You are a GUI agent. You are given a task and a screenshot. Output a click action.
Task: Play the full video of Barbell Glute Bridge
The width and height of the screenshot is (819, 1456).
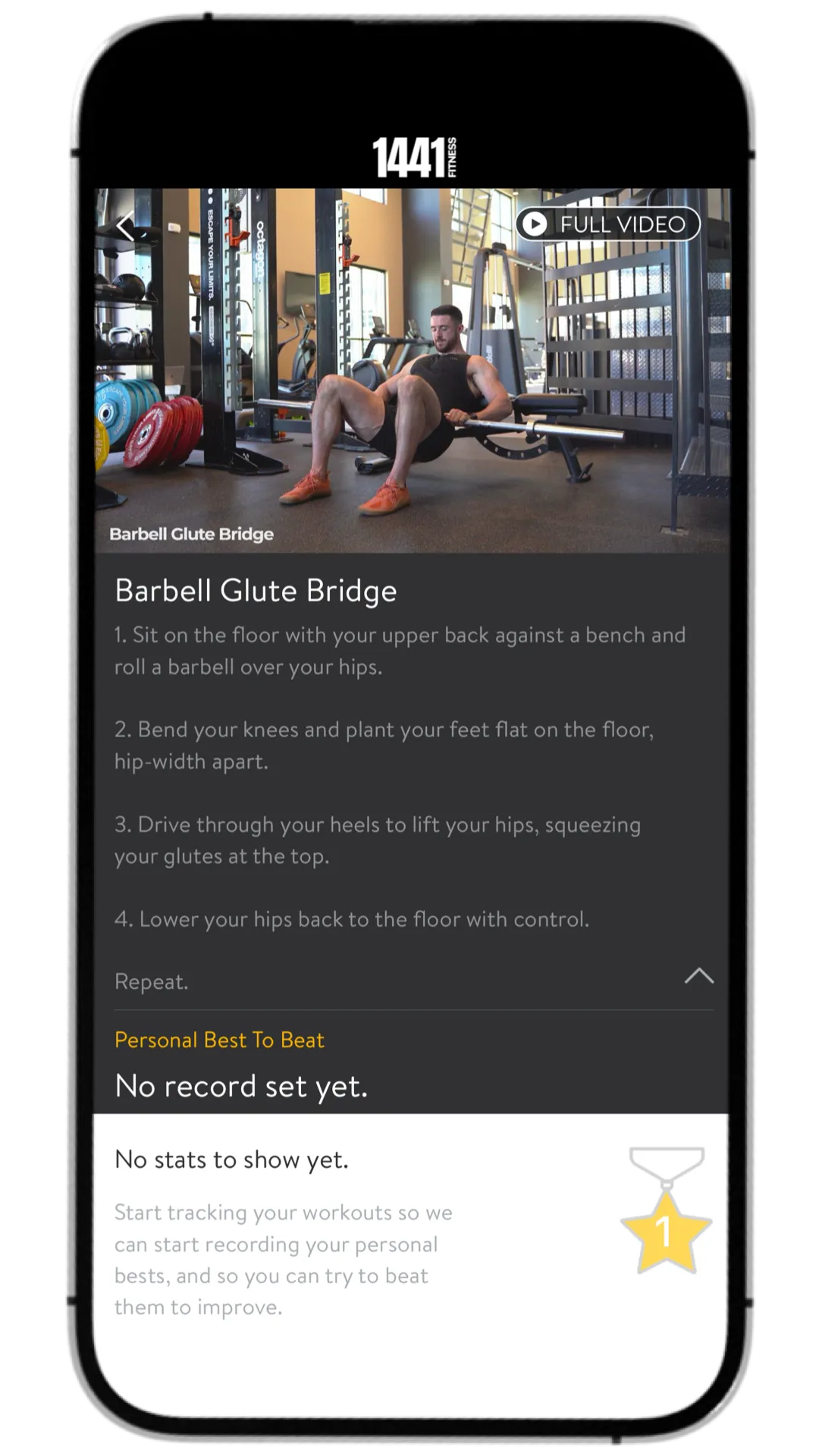pyautogui.click(x=607, y=224)
